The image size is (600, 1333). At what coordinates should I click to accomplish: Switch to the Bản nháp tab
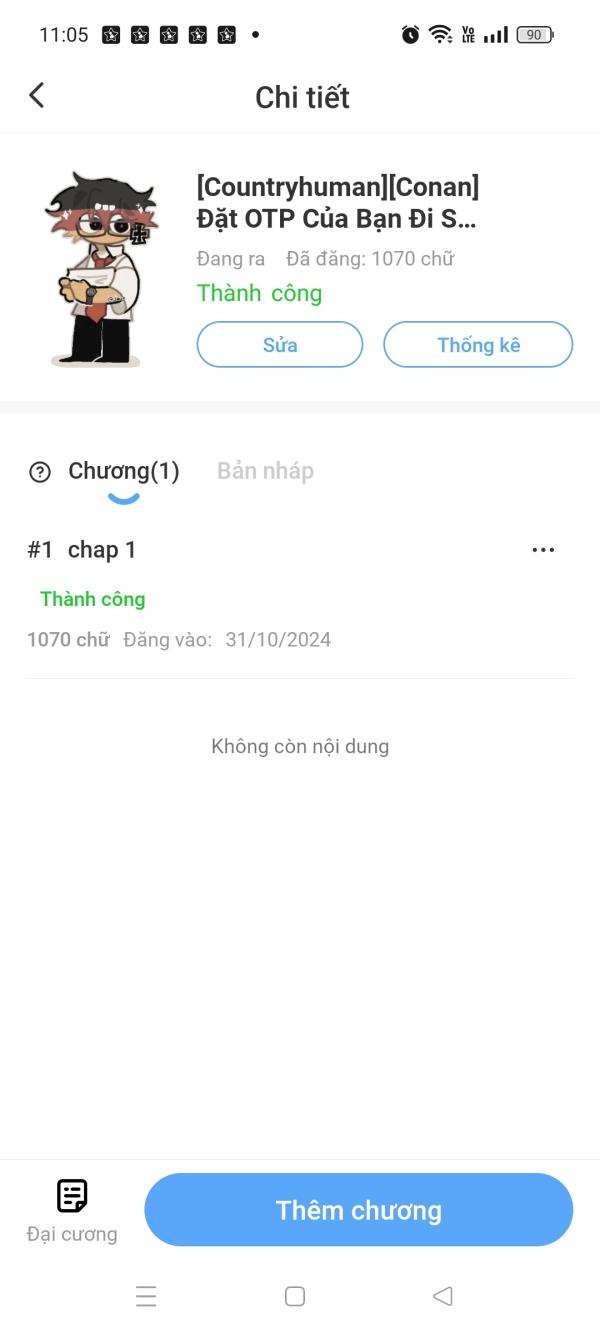pyautogui.click(x=265, y=471)
